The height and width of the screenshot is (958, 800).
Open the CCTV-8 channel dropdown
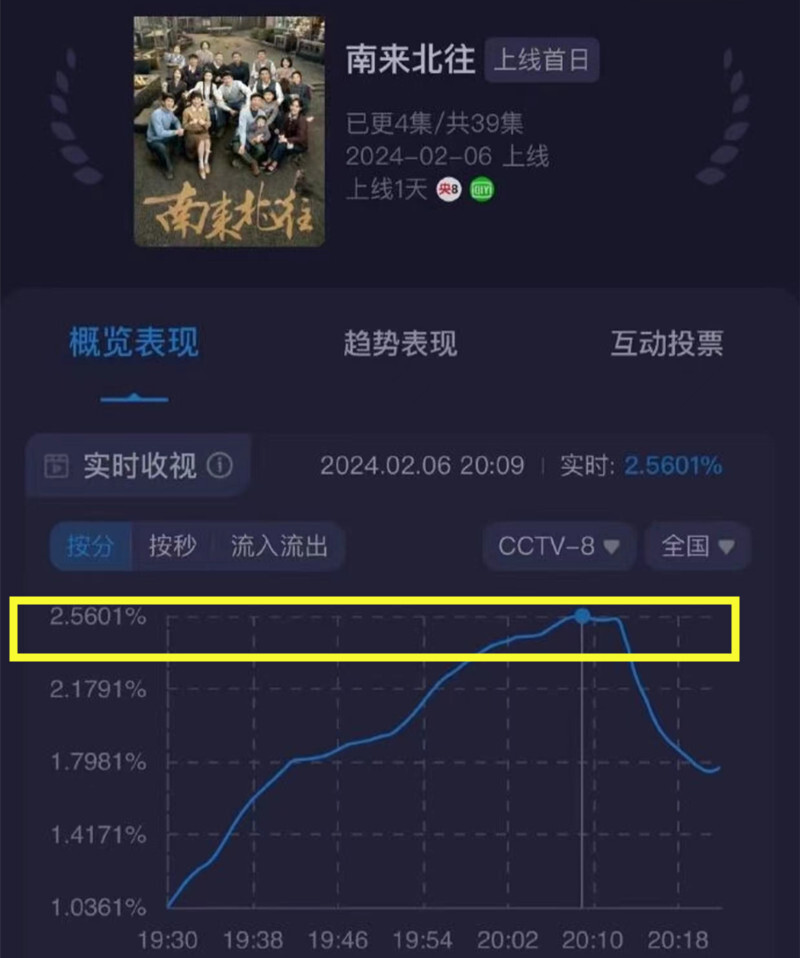(x=558, y=546)
